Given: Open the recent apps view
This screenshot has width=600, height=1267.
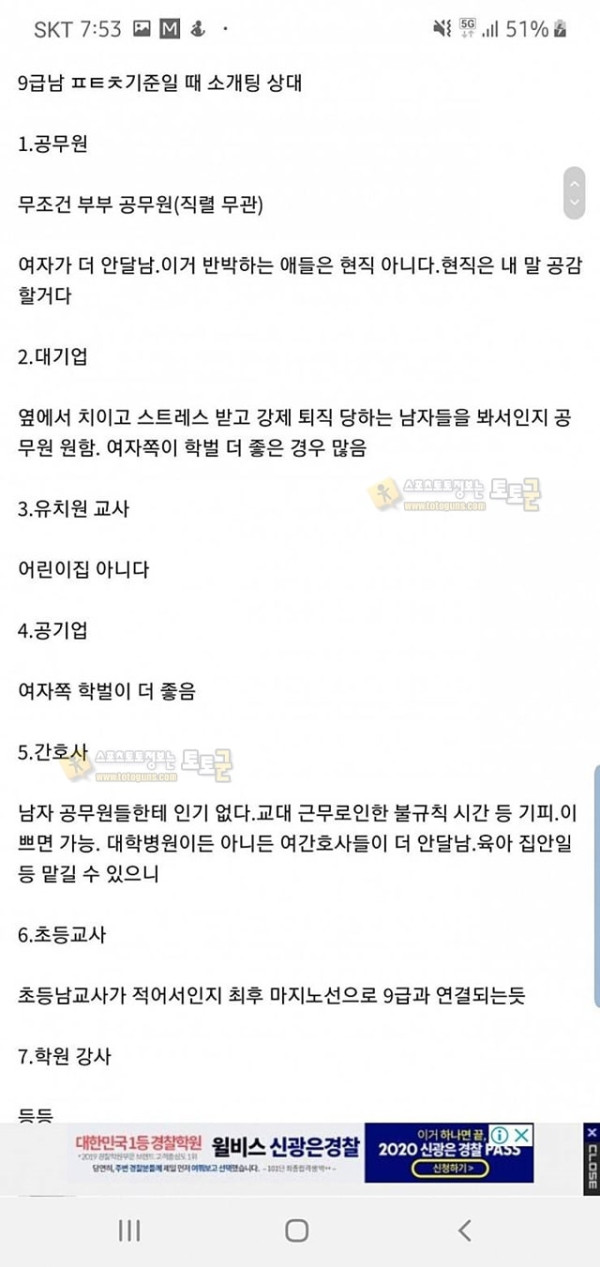Looking at the screenshot, I should 130,1230.
